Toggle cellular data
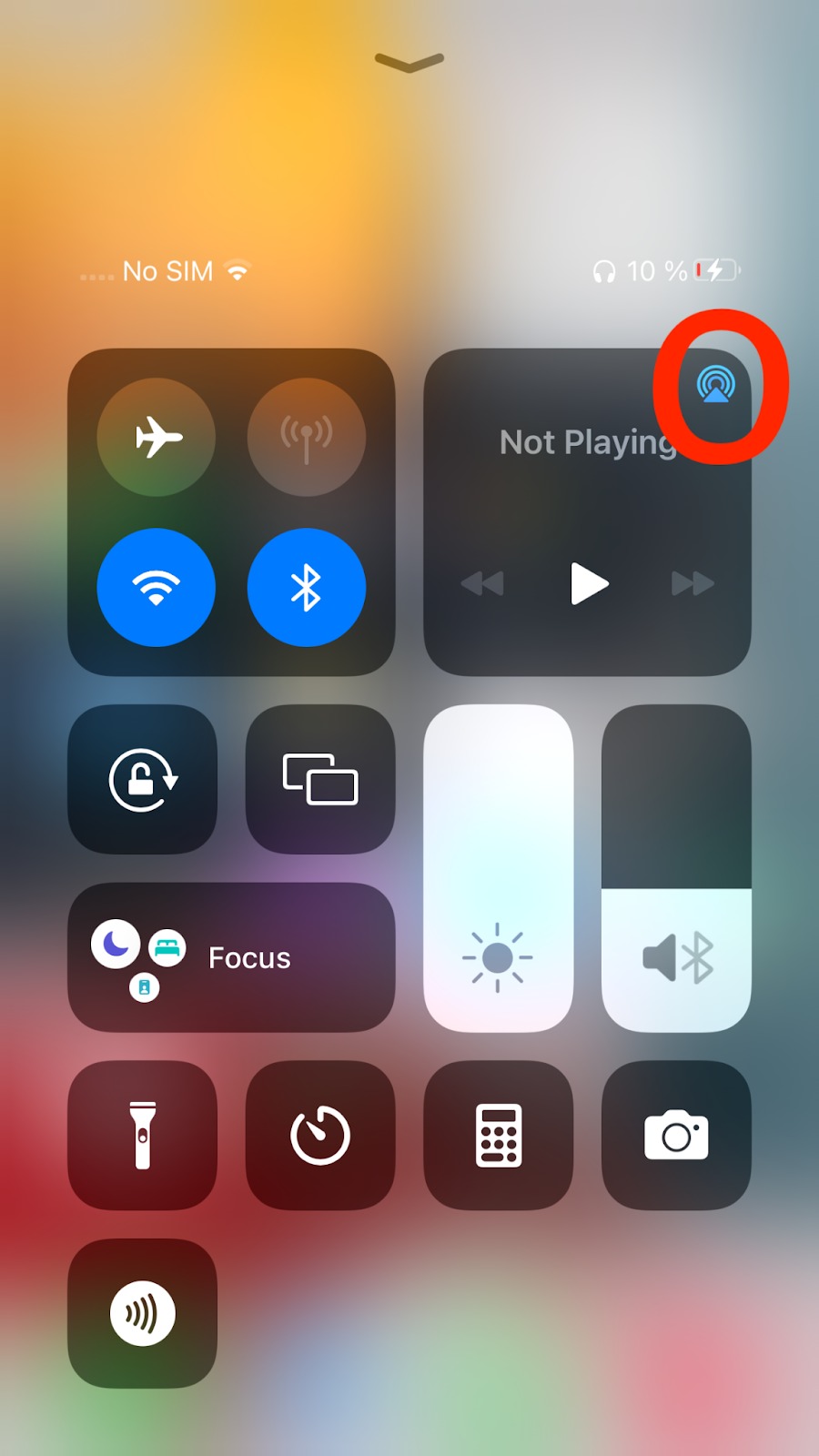819x1456 pixels. 307,437
